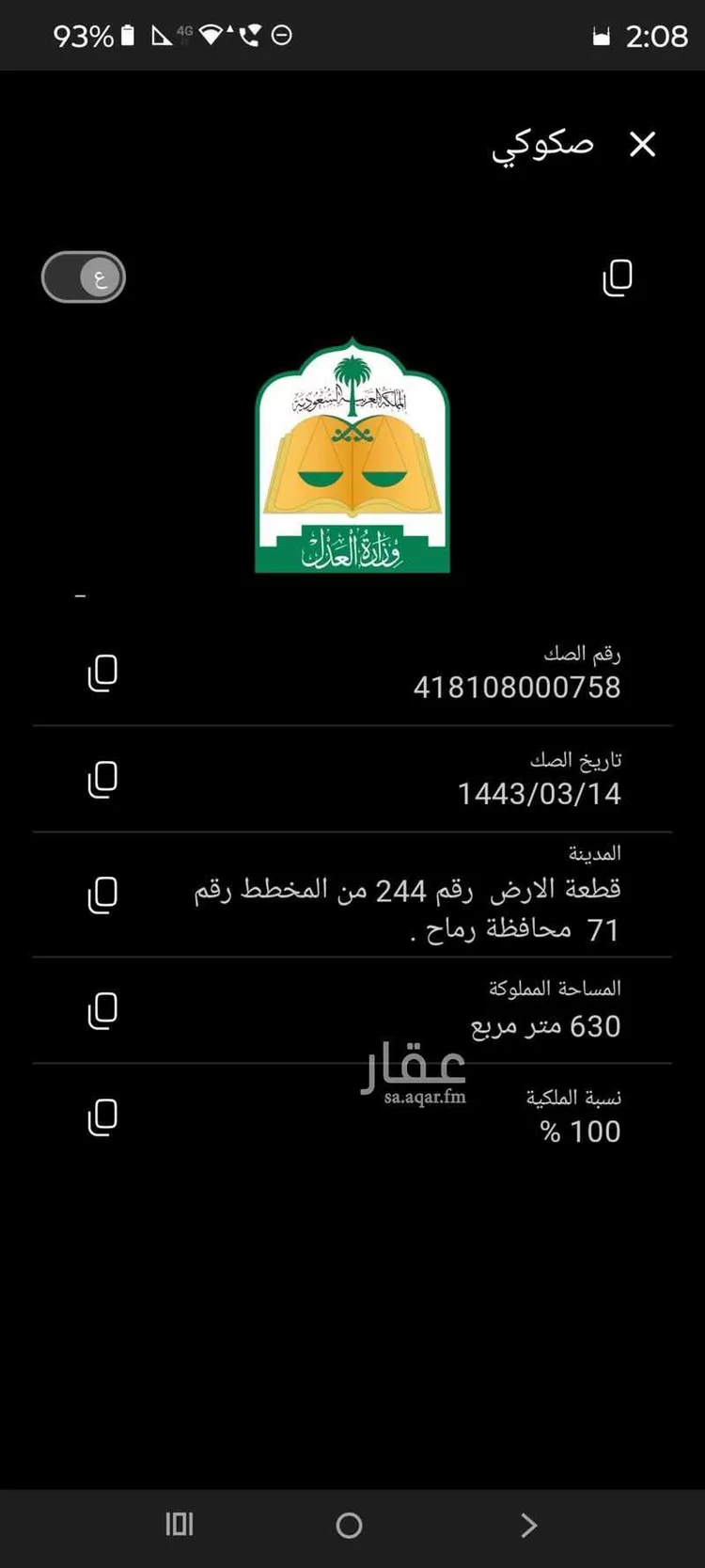
Task: Copy the deed number 418108000758
Action: (x=102, y=673)
